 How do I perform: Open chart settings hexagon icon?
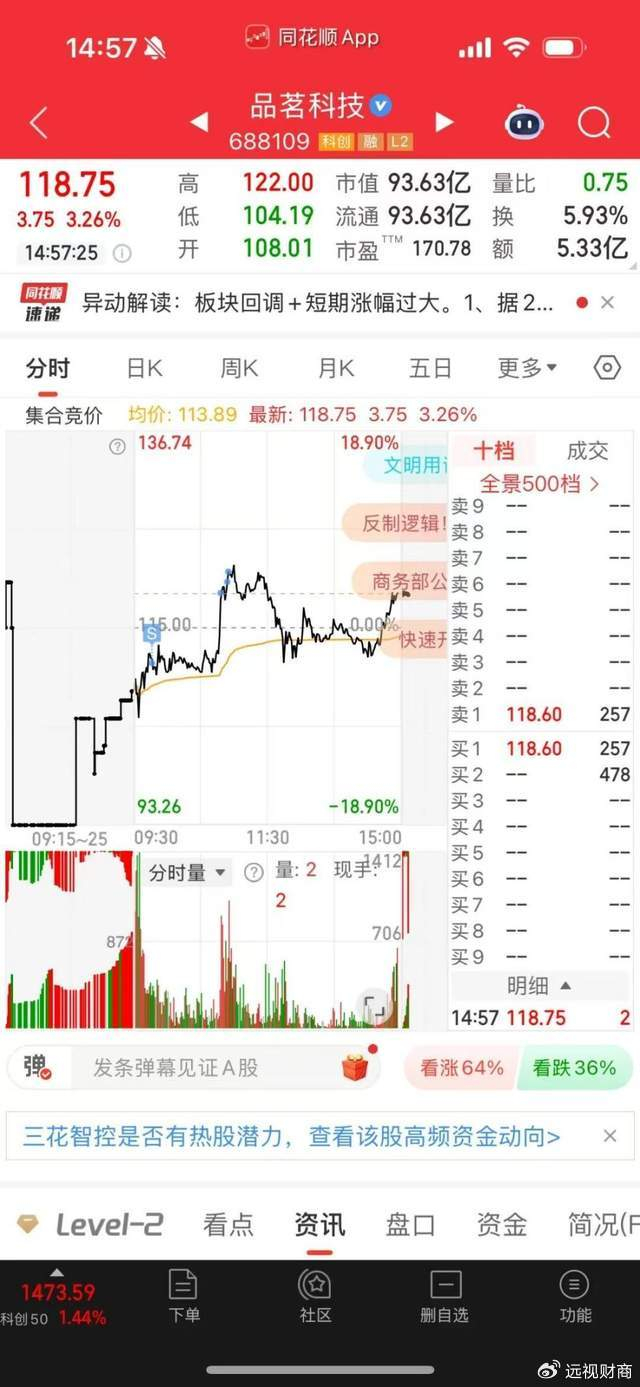[x=607, y=367]
